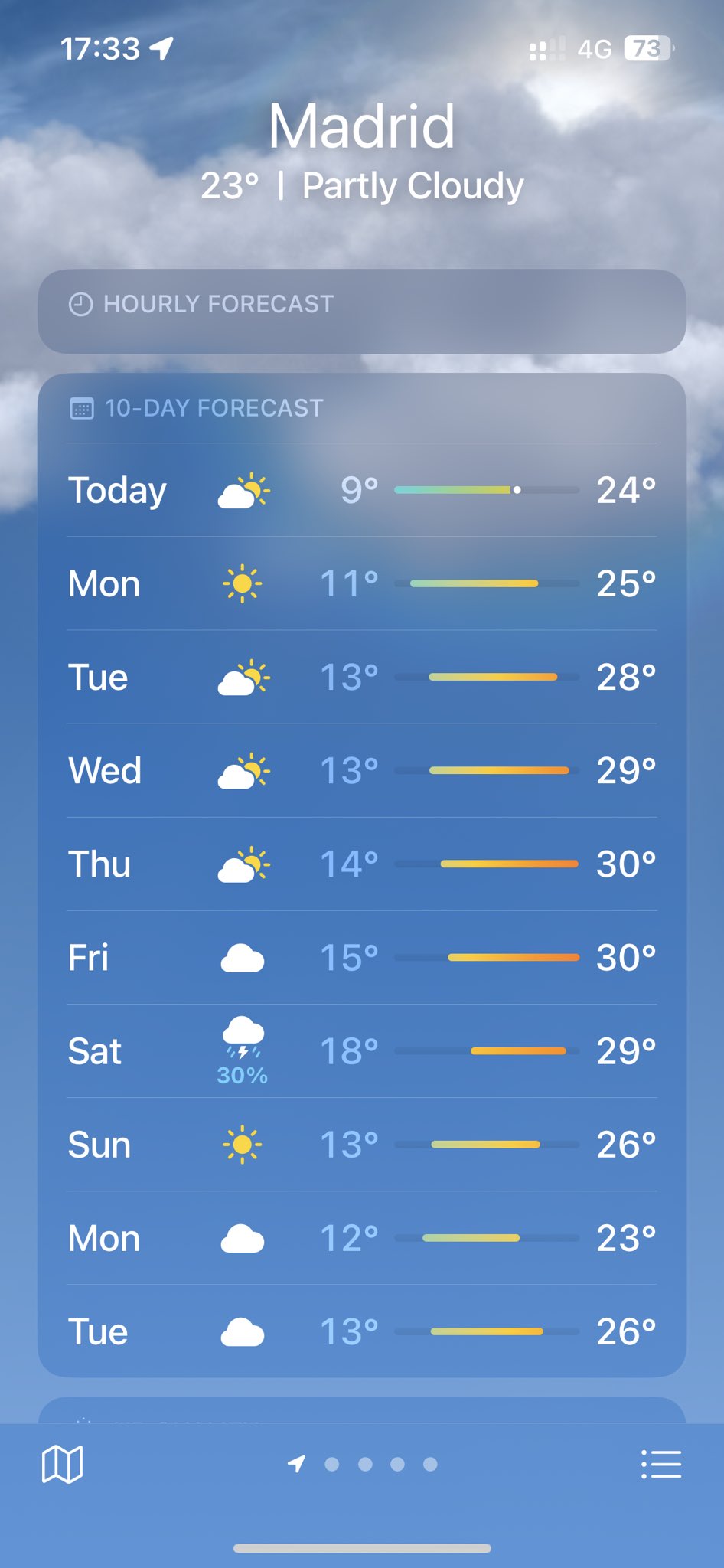View Wed forecast details
Viewport: 724px width, 1568px height.
pyautogui.click(x=361, y=770)
